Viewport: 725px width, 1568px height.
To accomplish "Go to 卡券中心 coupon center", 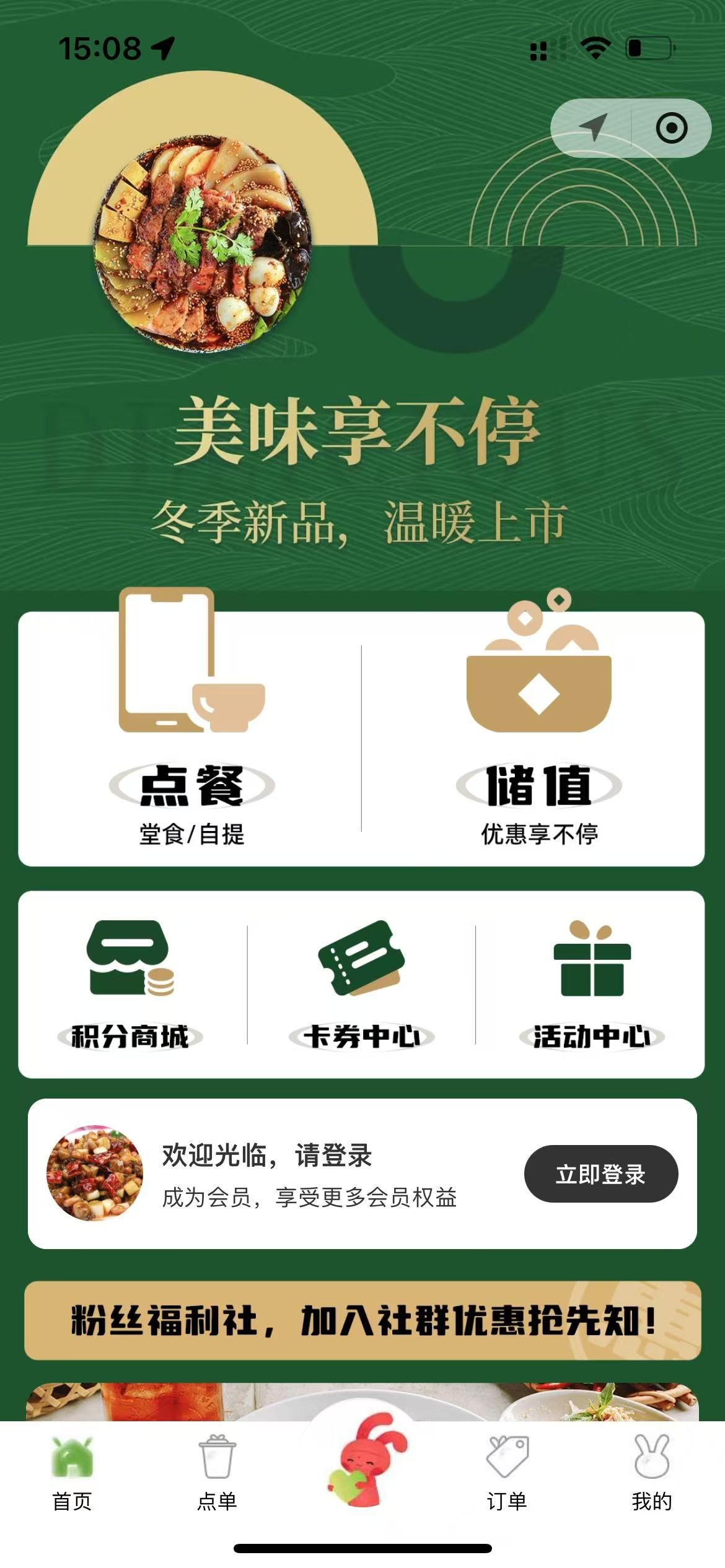I will (x=362, y=985).
